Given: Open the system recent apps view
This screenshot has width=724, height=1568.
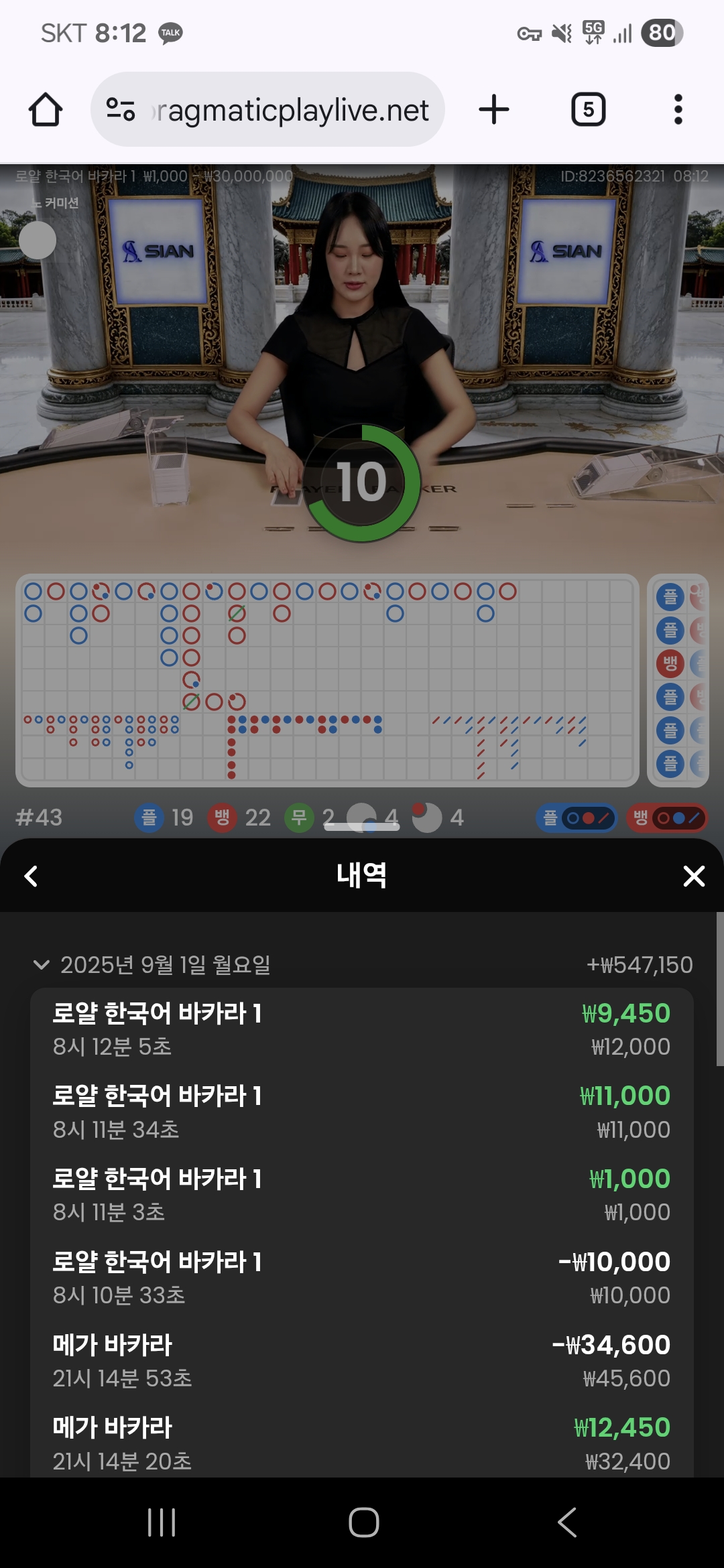Looking at the screenshot, I should [x=162, y=1522].
